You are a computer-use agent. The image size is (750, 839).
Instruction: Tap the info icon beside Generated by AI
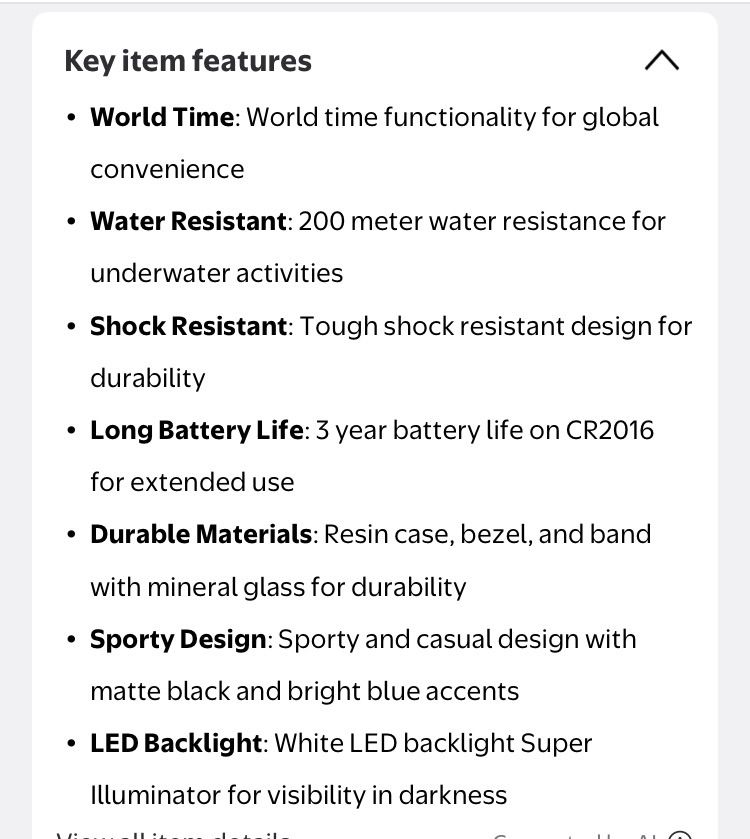[x=680, y=836]
